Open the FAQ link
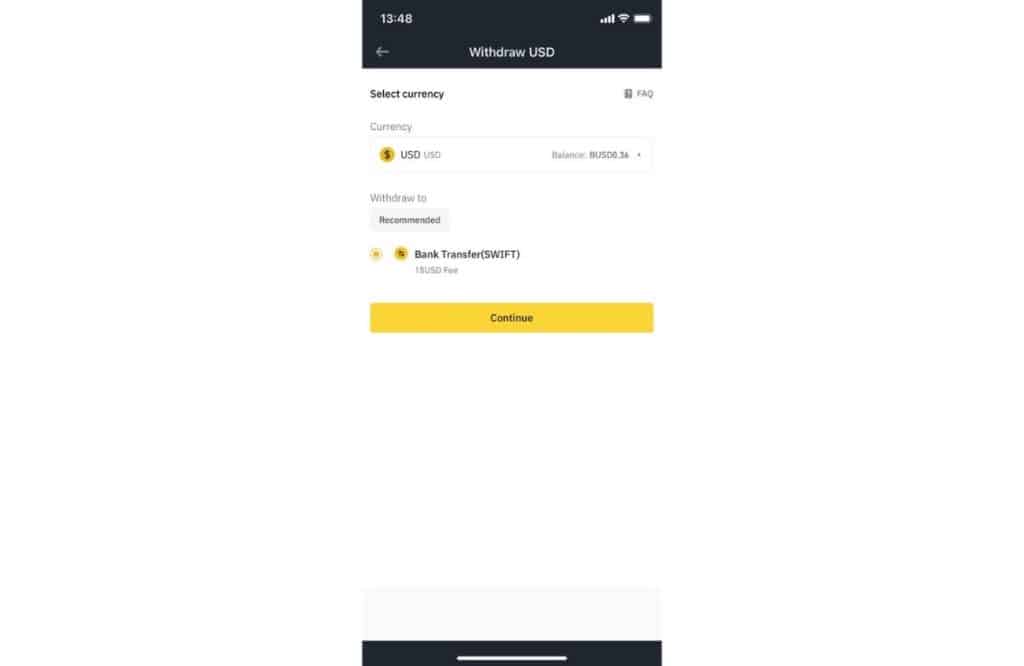1024x666 pixels. tap(638, 94)
